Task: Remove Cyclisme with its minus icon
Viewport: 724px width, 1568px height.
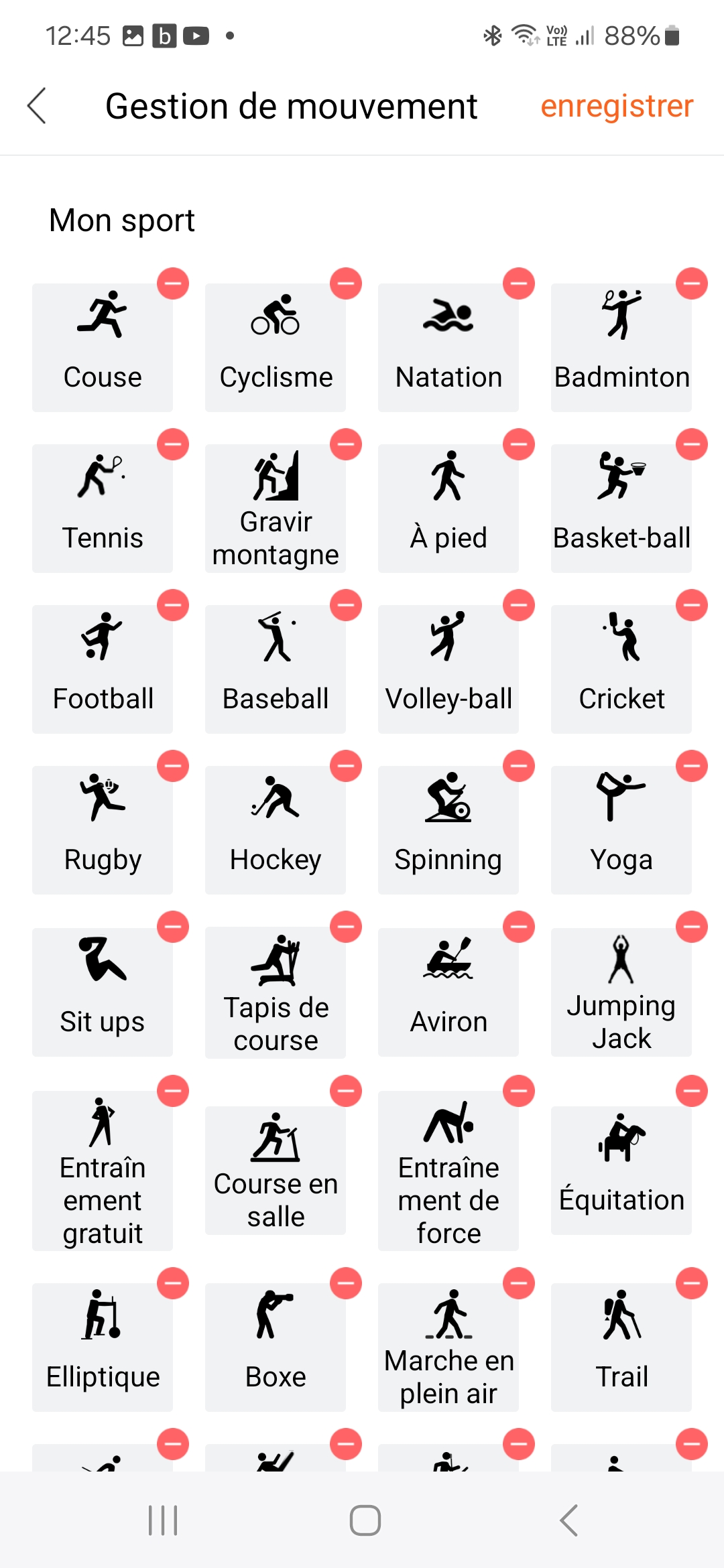Action: coord(346,283)
